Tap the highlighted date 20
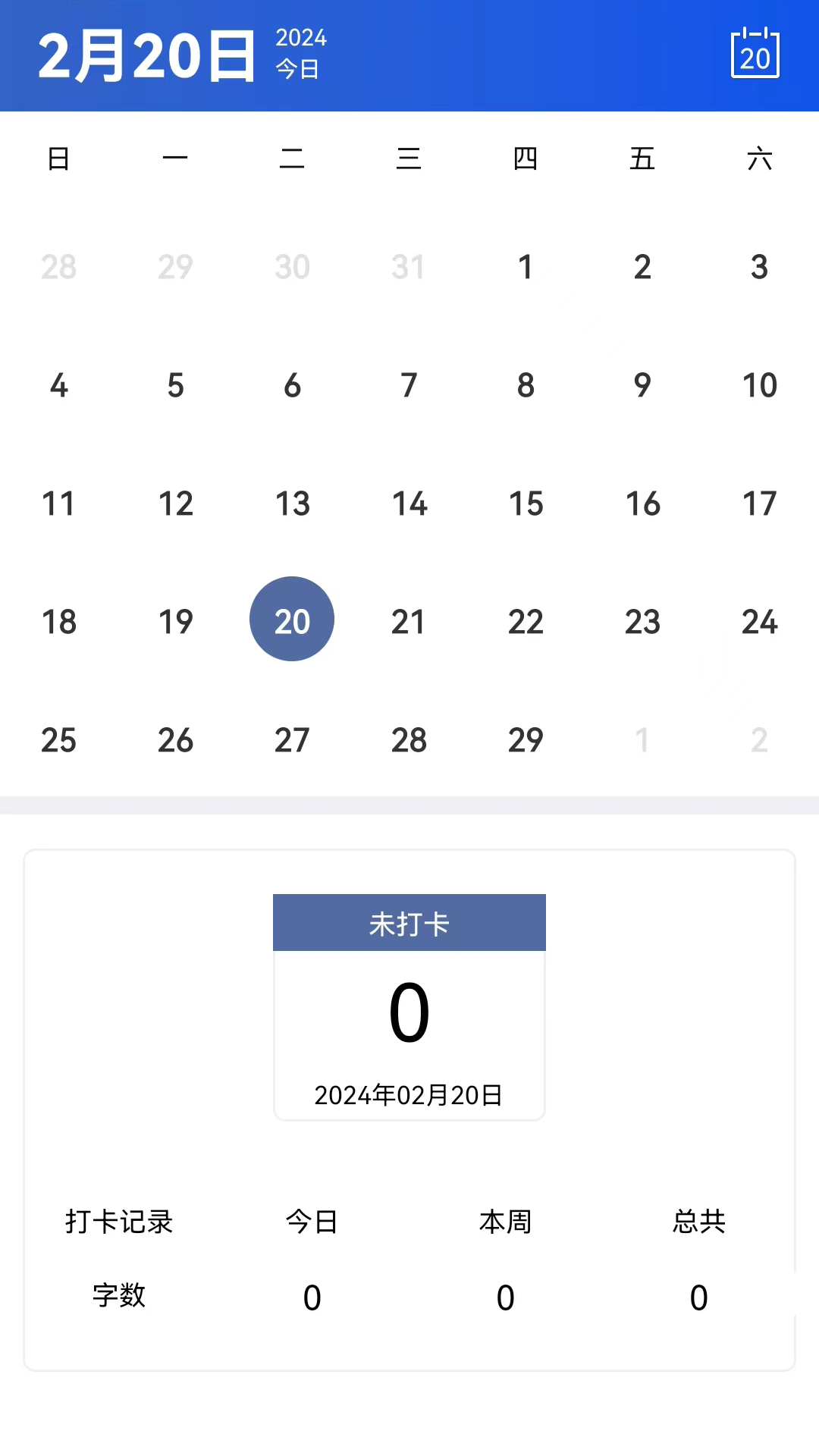Viewport: 819px width, 1456px height. (292, 619)
